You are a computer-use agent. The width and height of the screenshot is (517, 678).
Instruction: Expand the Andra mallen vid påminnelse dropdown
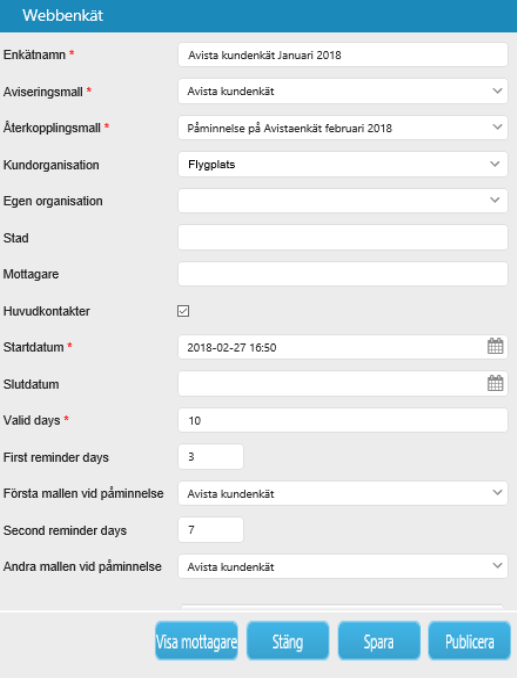click(x=343, y=566)
